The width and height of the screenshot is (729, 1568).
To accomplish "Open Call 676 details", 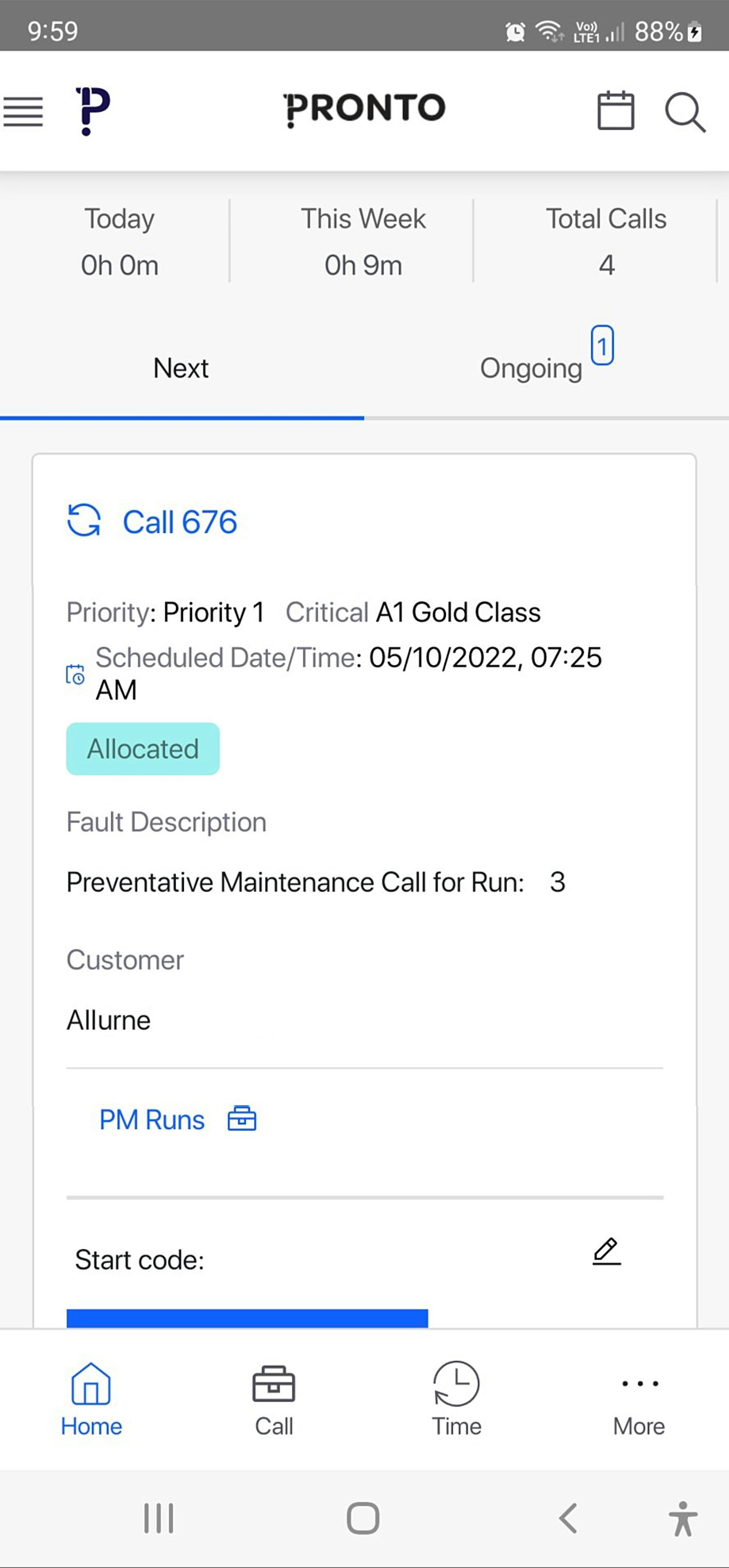I will (x=179, y=522).
